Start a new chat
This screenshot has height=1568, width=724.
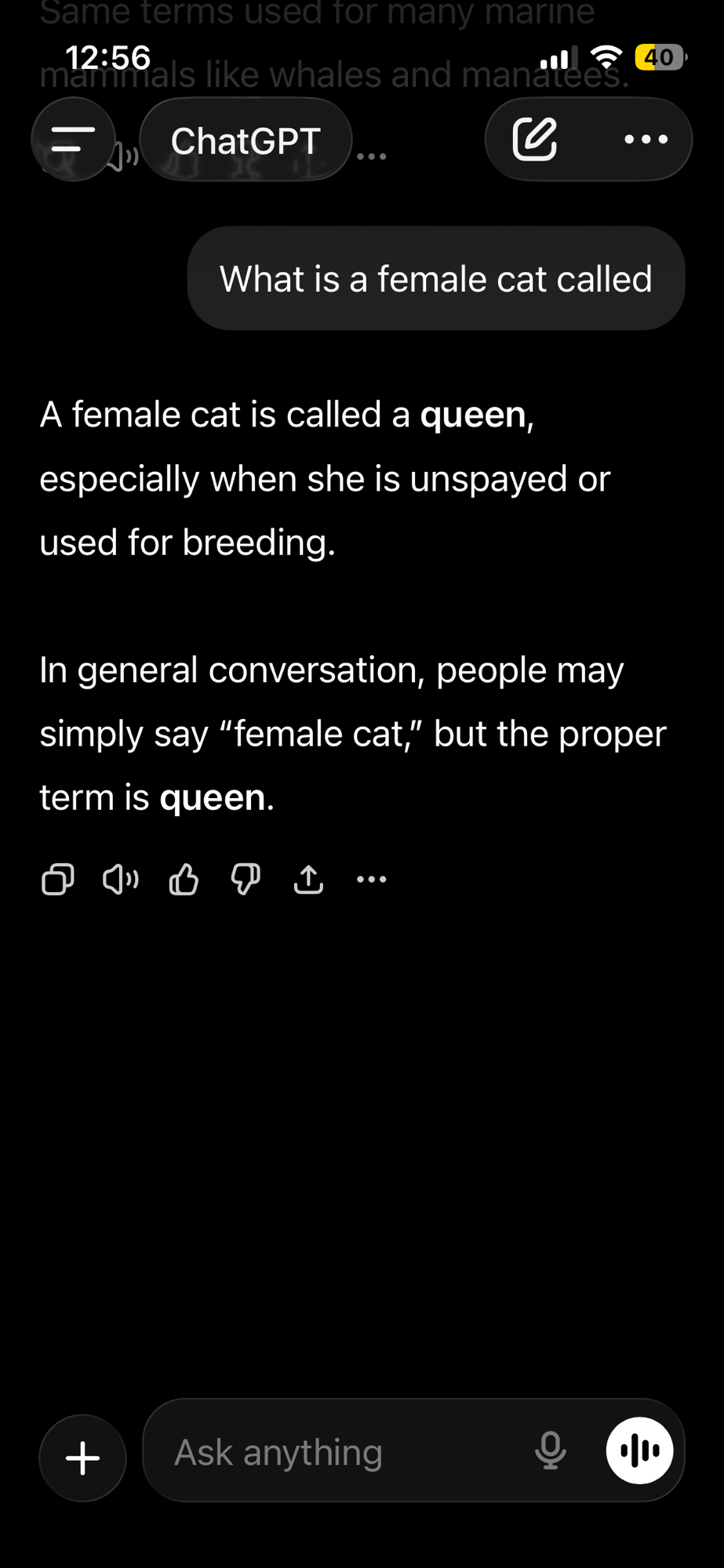pos(535,140)
